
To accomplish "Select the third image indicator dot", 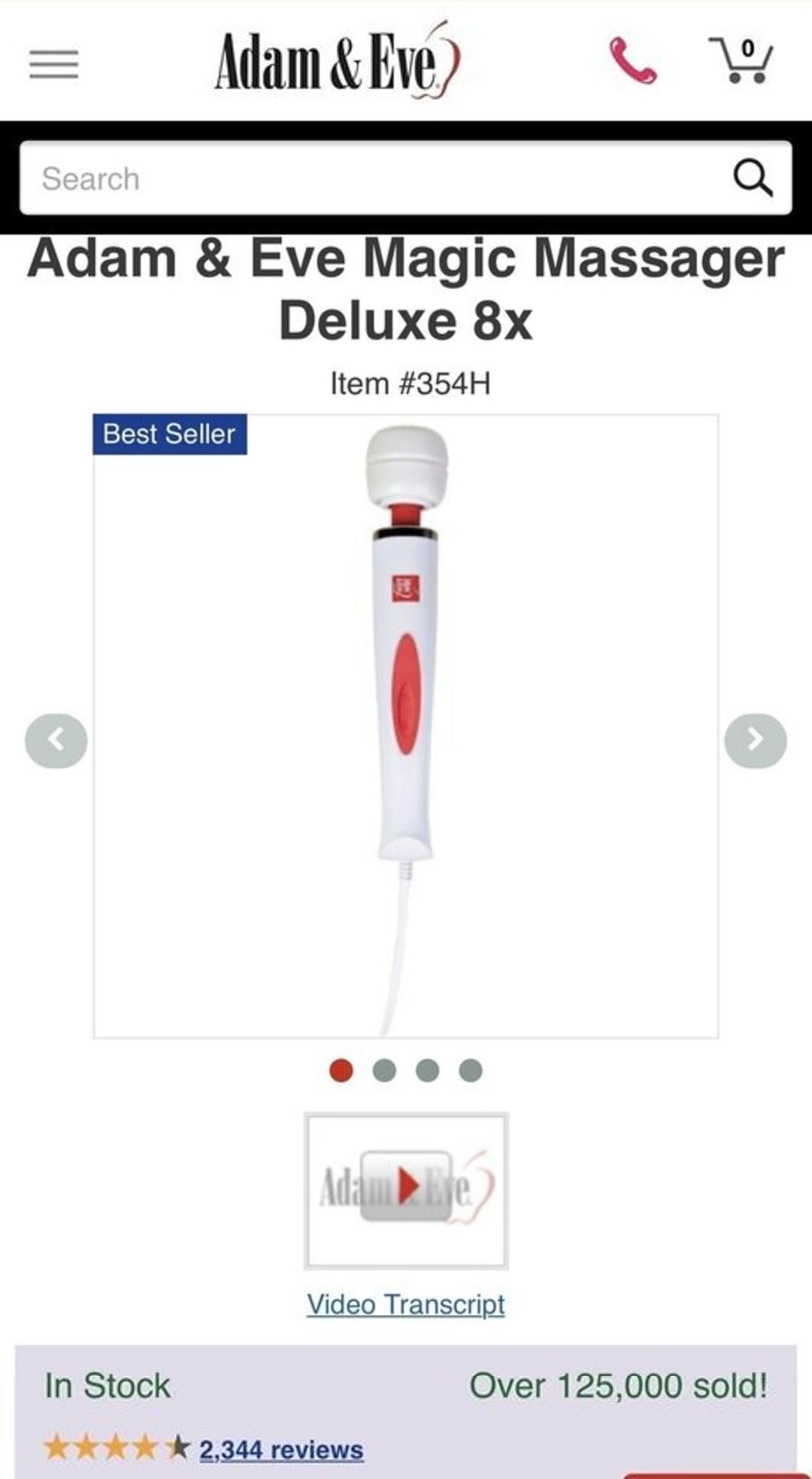I will [427, 1070].
